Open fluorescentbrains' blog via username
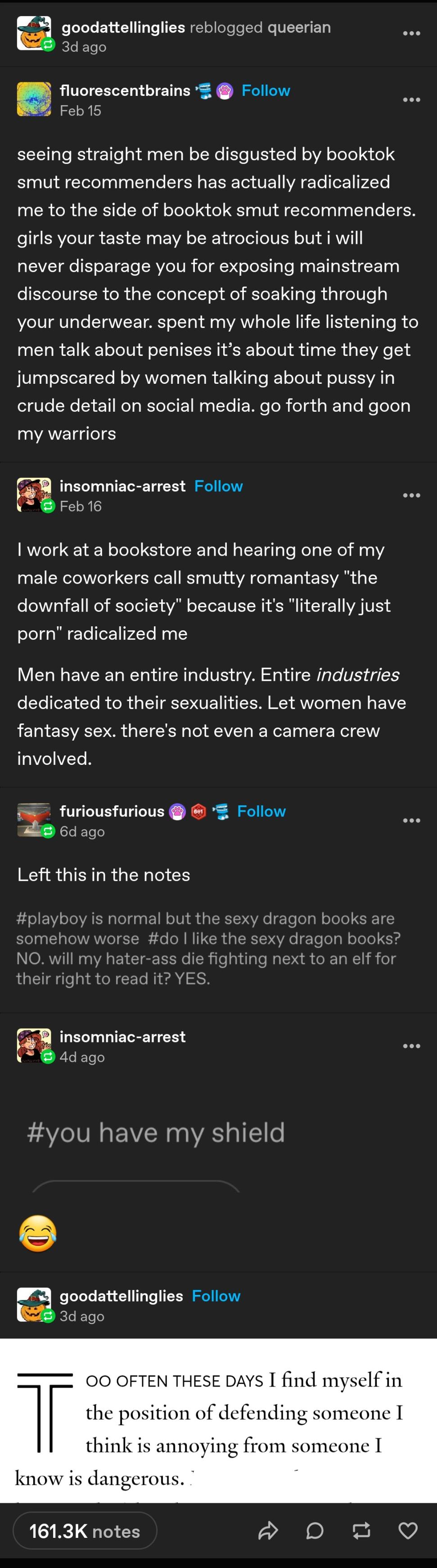437x1568 pixels. (125, 91)
